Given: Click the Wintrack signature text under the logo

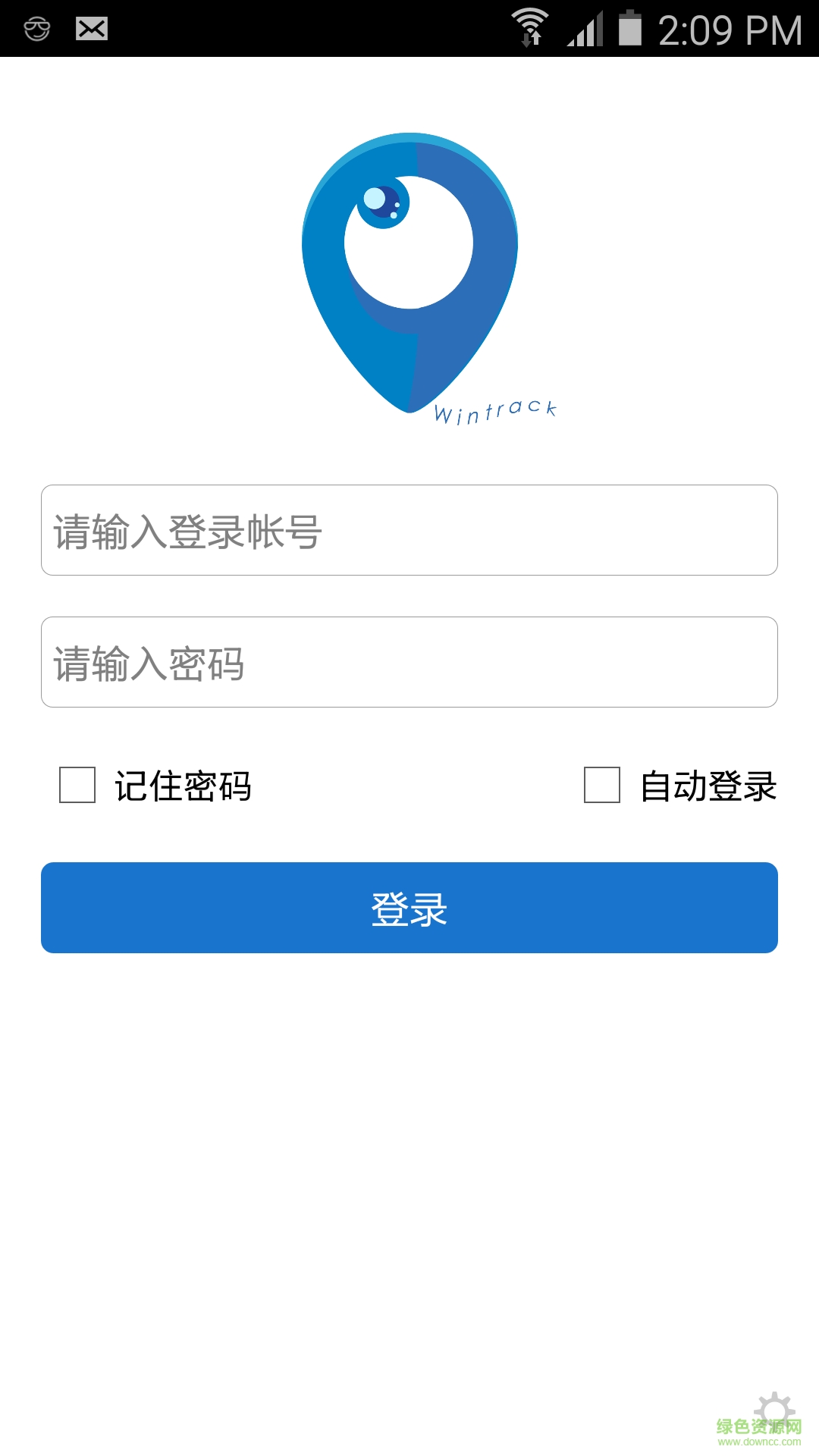Looking at the screenshot, I should click(497, 411).
